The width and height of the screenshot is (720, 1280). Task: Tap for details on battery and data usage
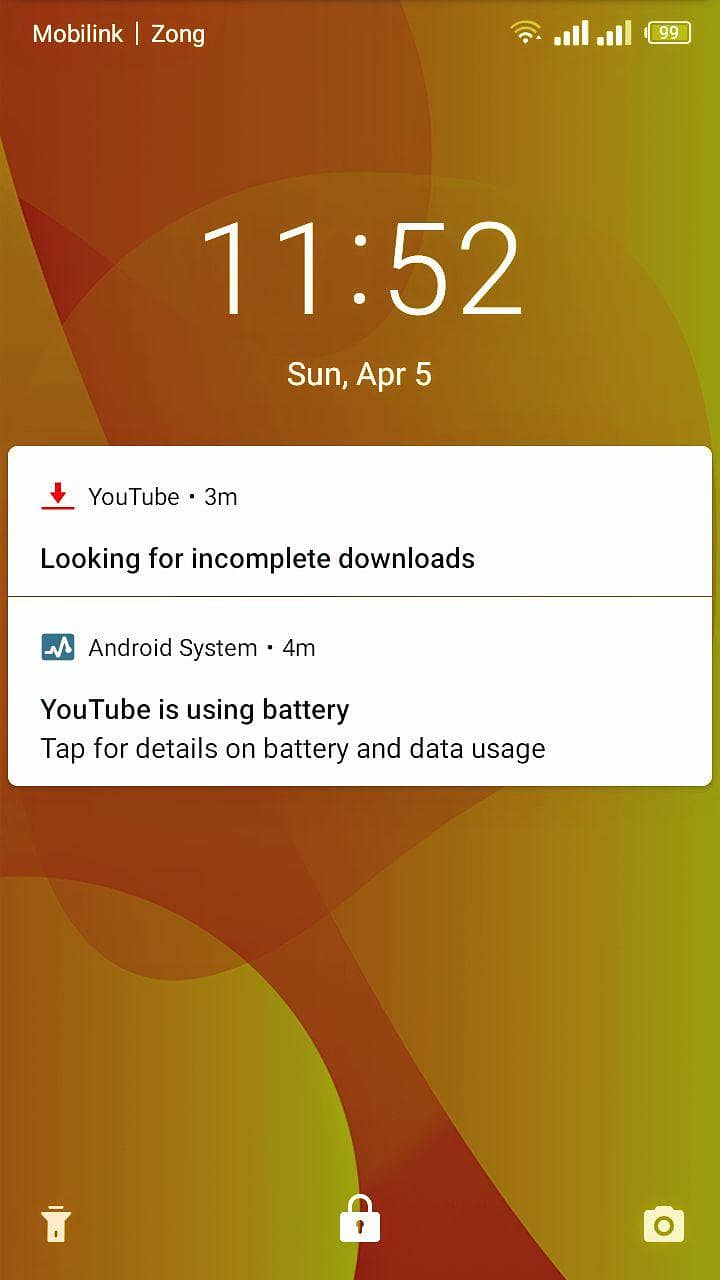point(292,748)
